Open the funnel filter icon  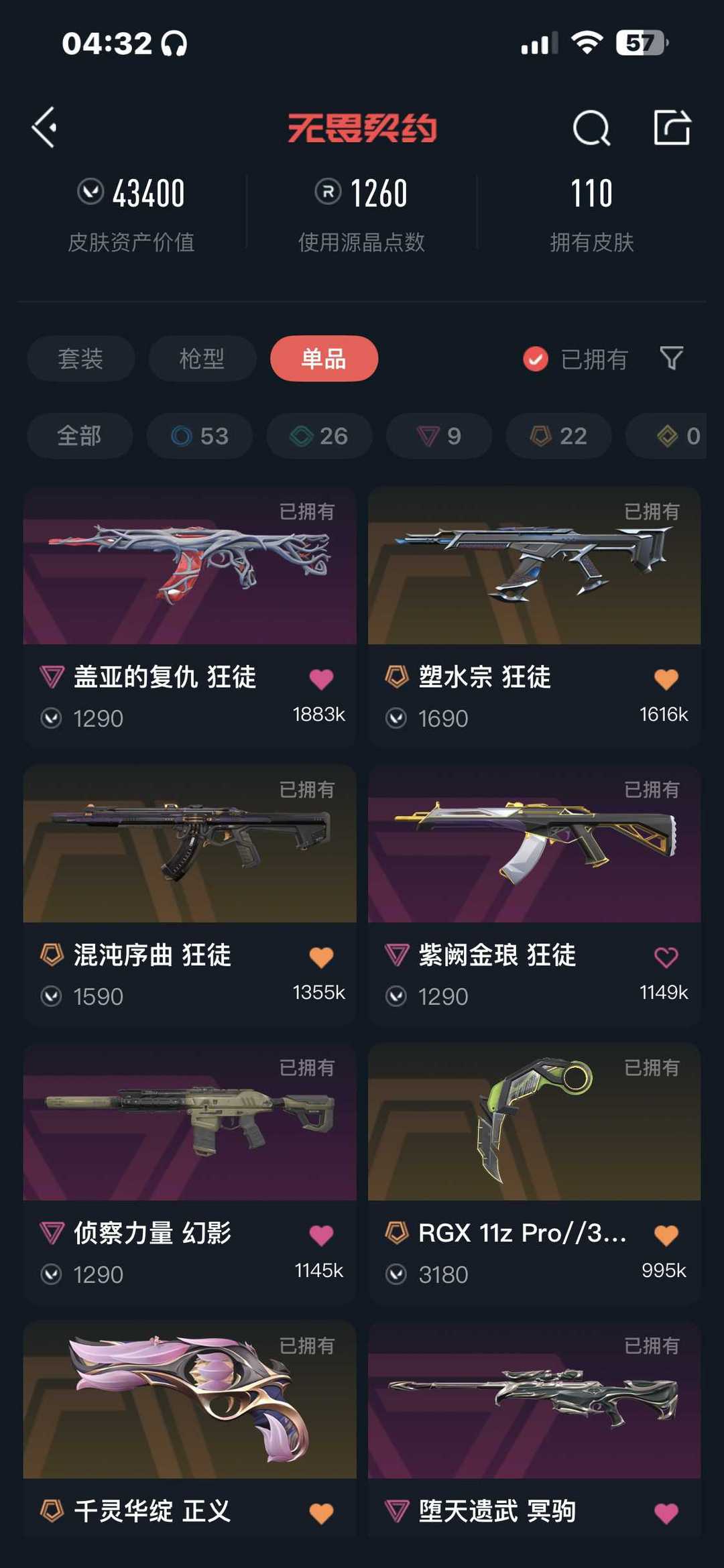(x=671, y=359)
